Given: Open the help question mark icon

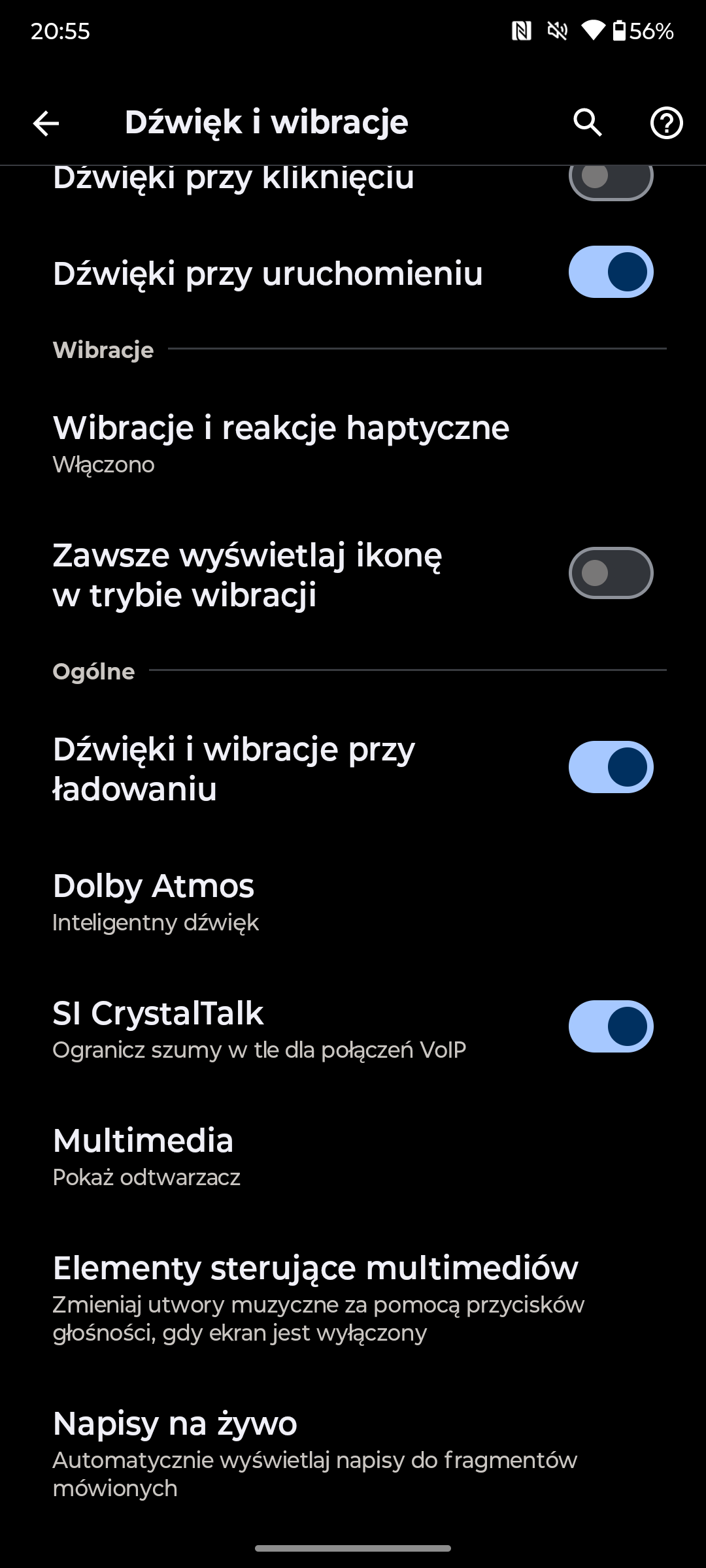Looking at the screenshot, I should point(666,123).
